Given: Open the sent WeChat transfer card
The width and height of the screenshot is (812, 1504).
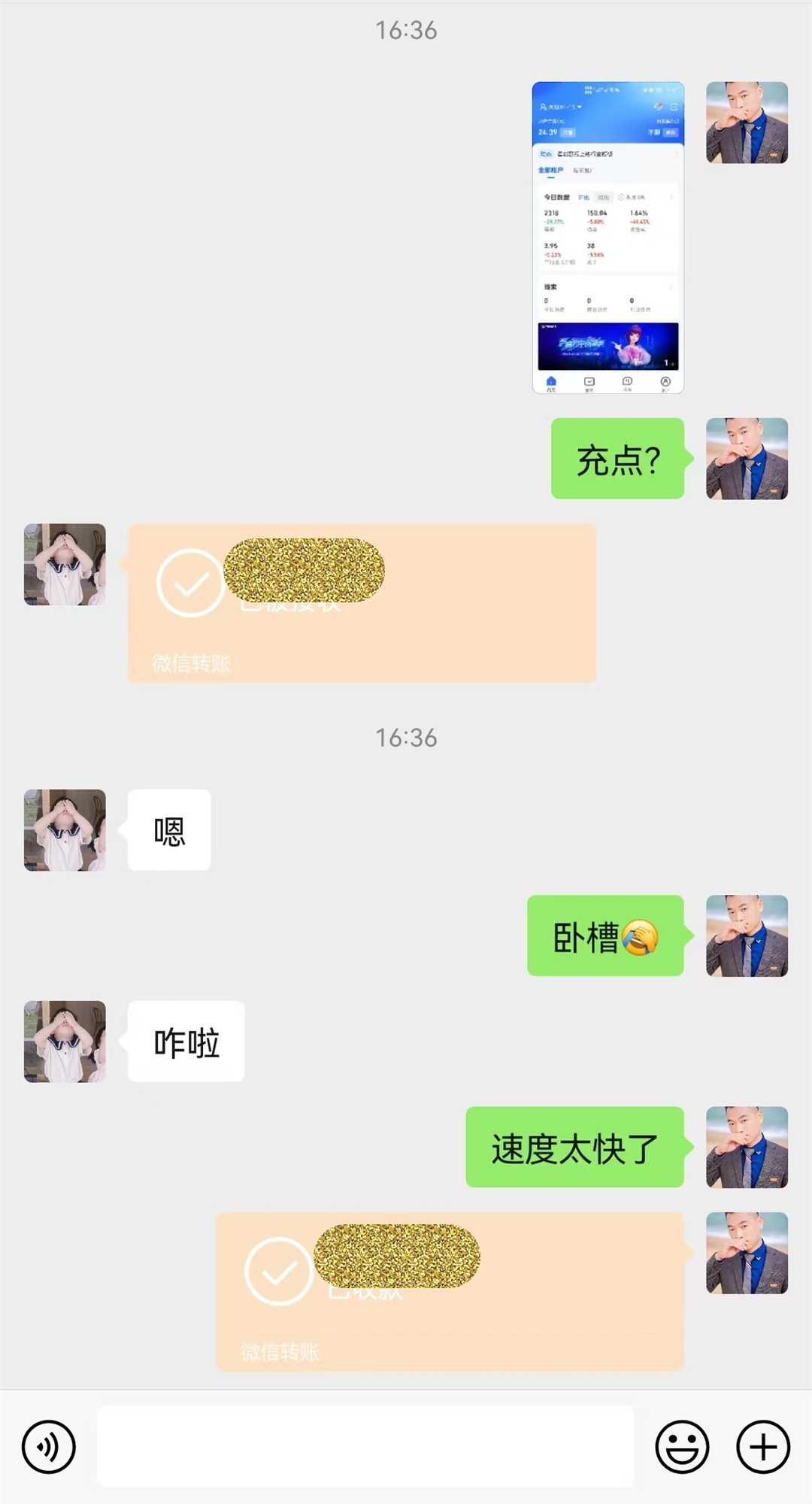Looking at the screenshot, I should tap(450, 1290).
